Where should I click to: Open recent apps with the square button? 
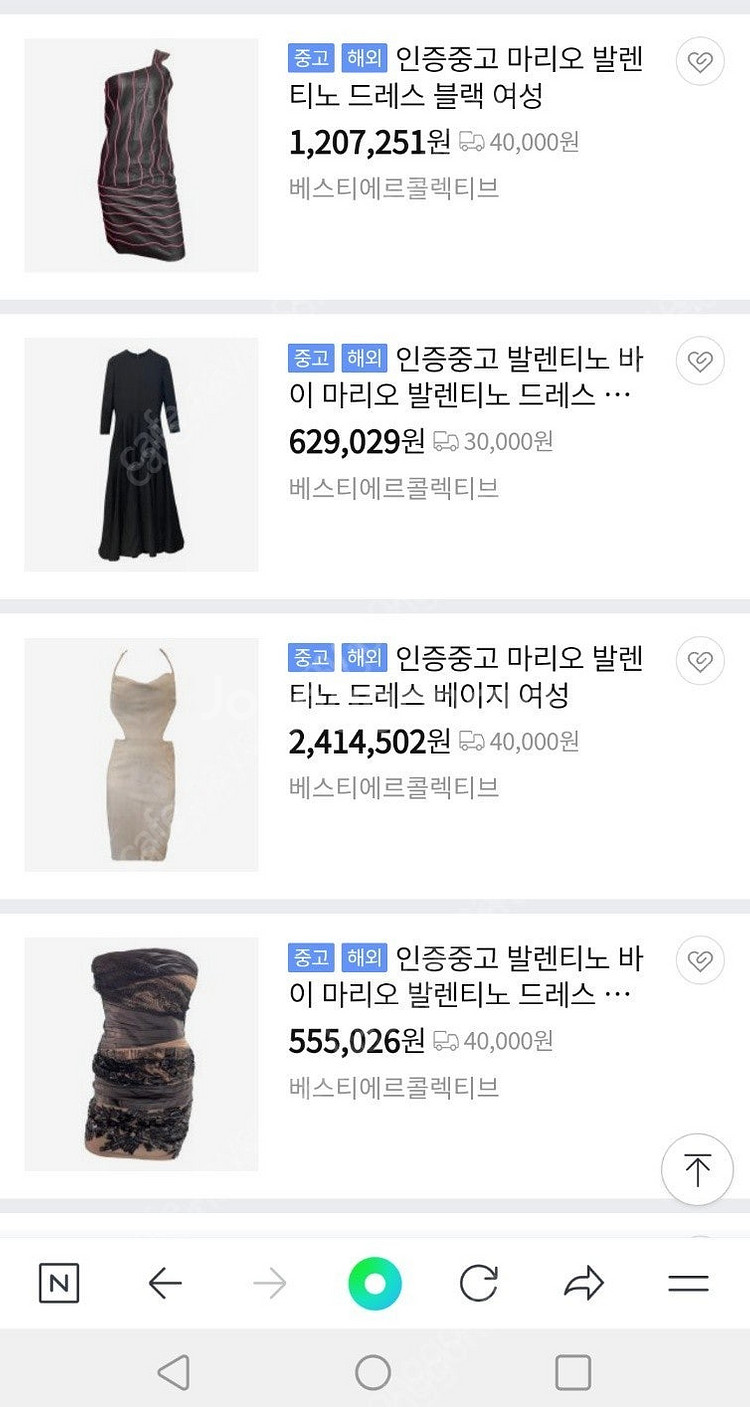click(x=573, y=1372)
